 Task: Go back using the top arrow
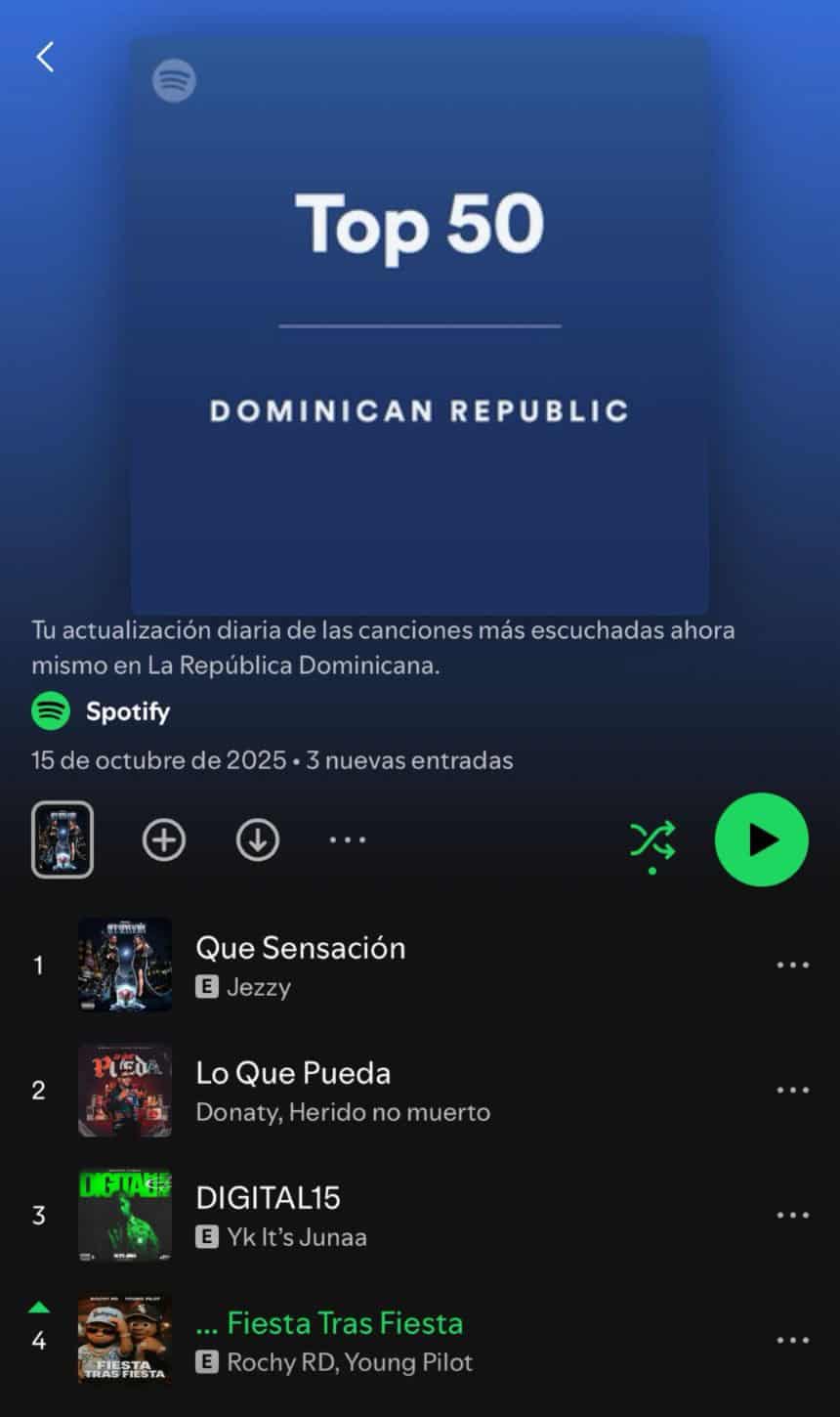(45, 57)
